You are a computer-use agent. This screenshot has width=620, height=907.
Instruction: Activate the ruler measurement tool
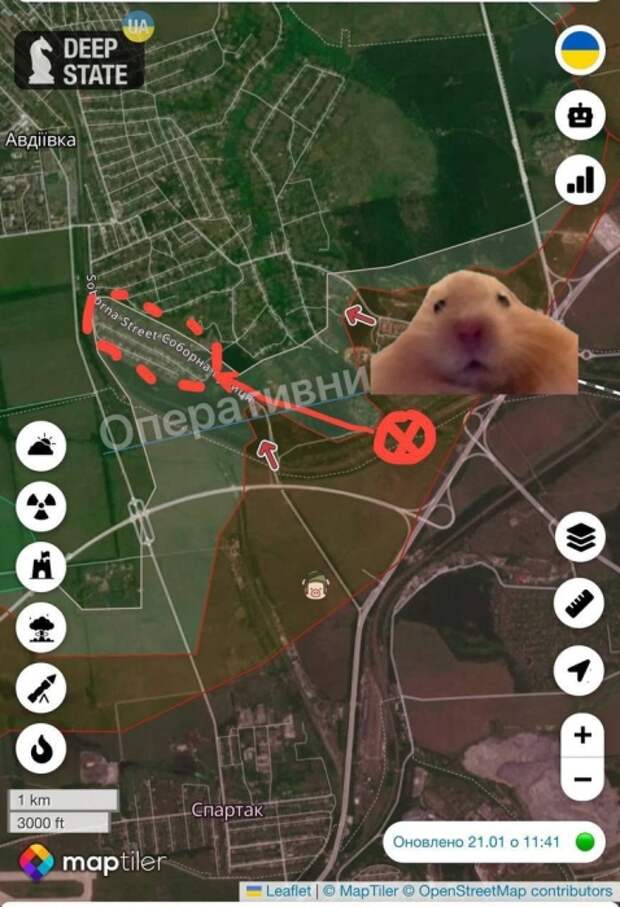pyautogui.click(x=580, y=606)
